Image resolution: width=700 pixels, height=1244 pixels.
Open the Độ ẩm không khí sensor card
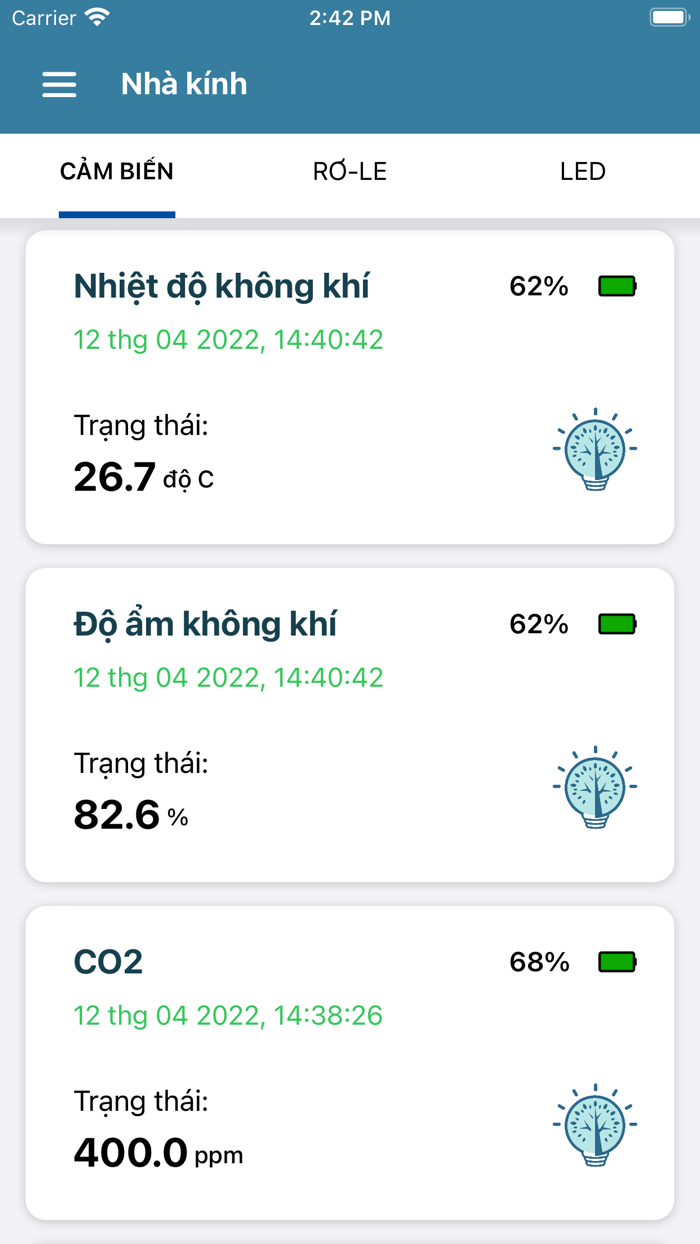point(350,725)
